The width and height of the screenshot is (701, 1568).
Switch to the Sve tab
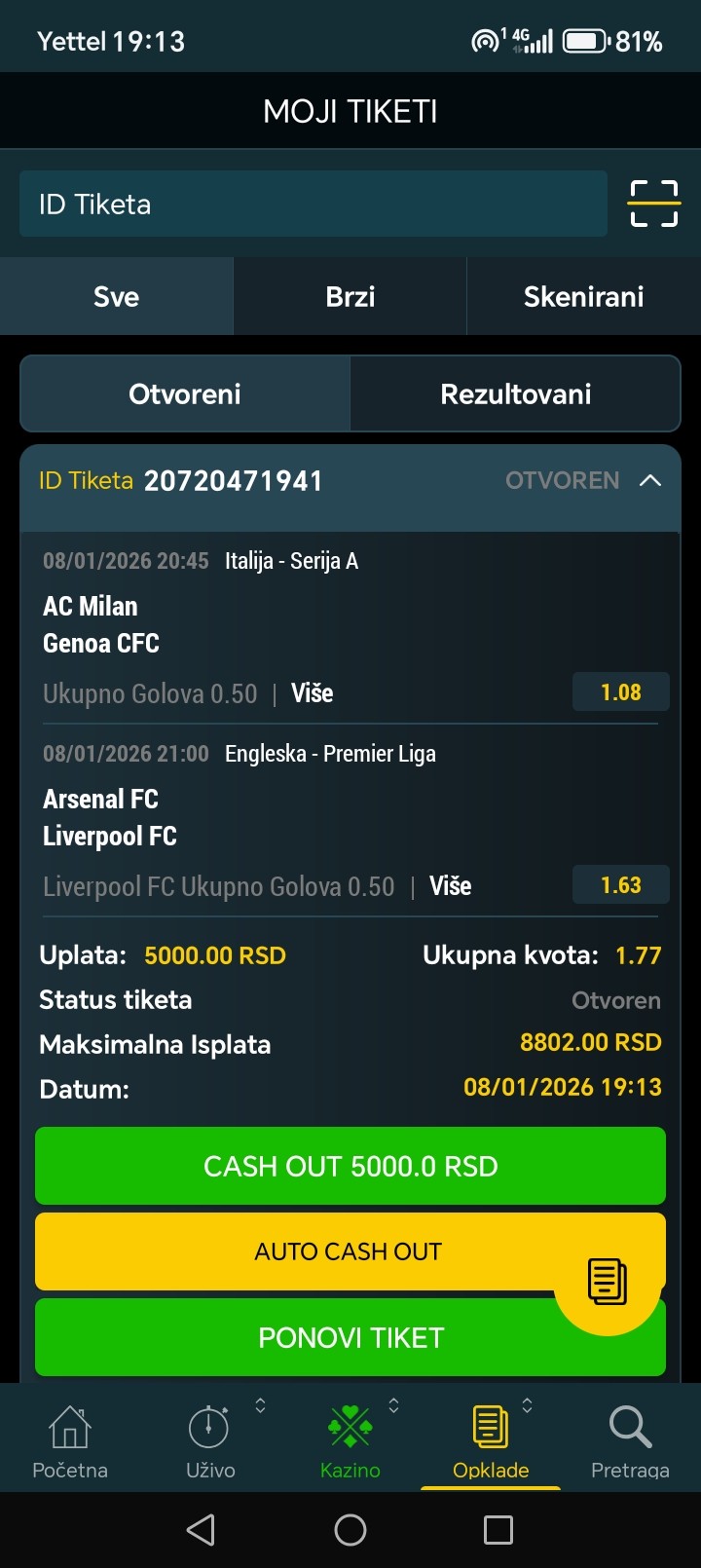116,296
